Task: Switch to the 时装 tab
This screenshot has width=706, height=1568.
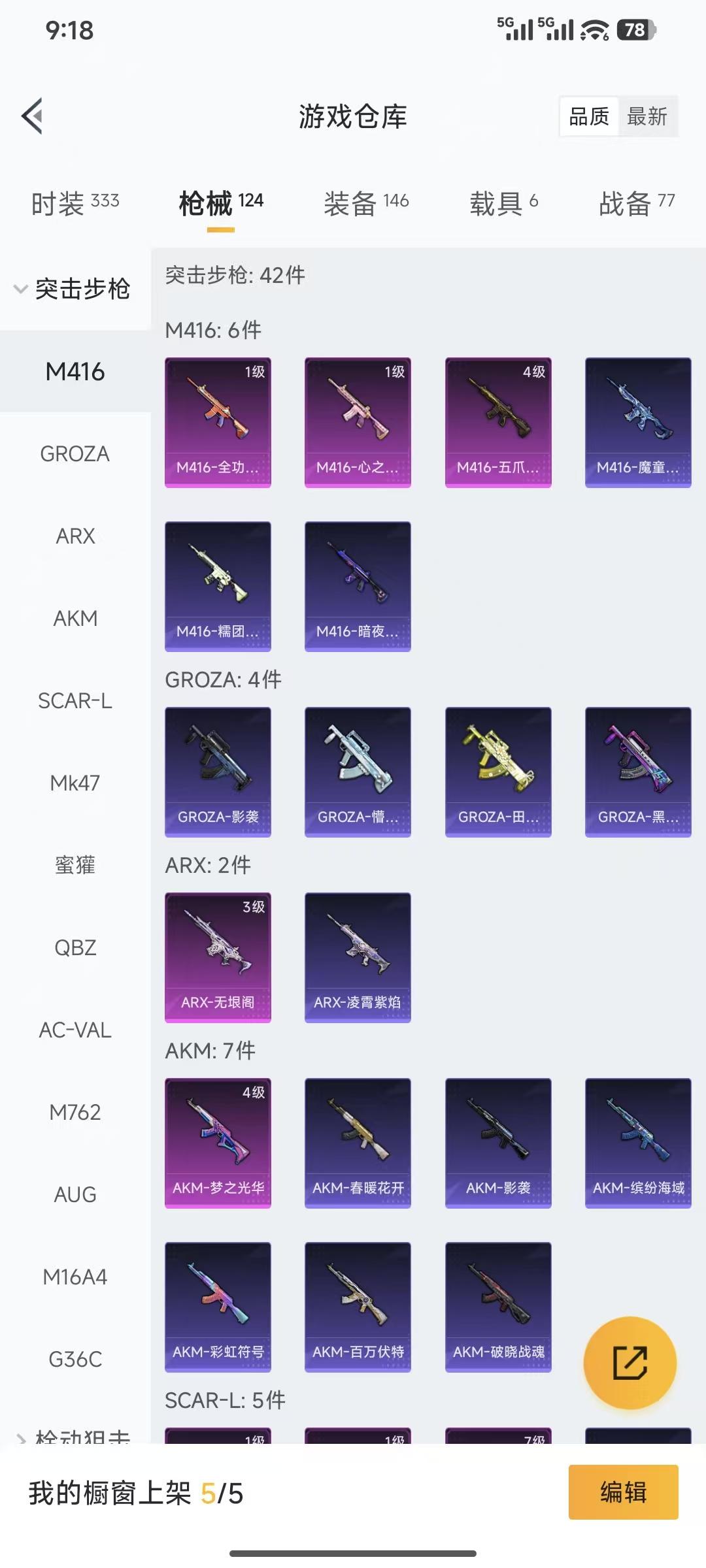Action: [x=75, y=203]
